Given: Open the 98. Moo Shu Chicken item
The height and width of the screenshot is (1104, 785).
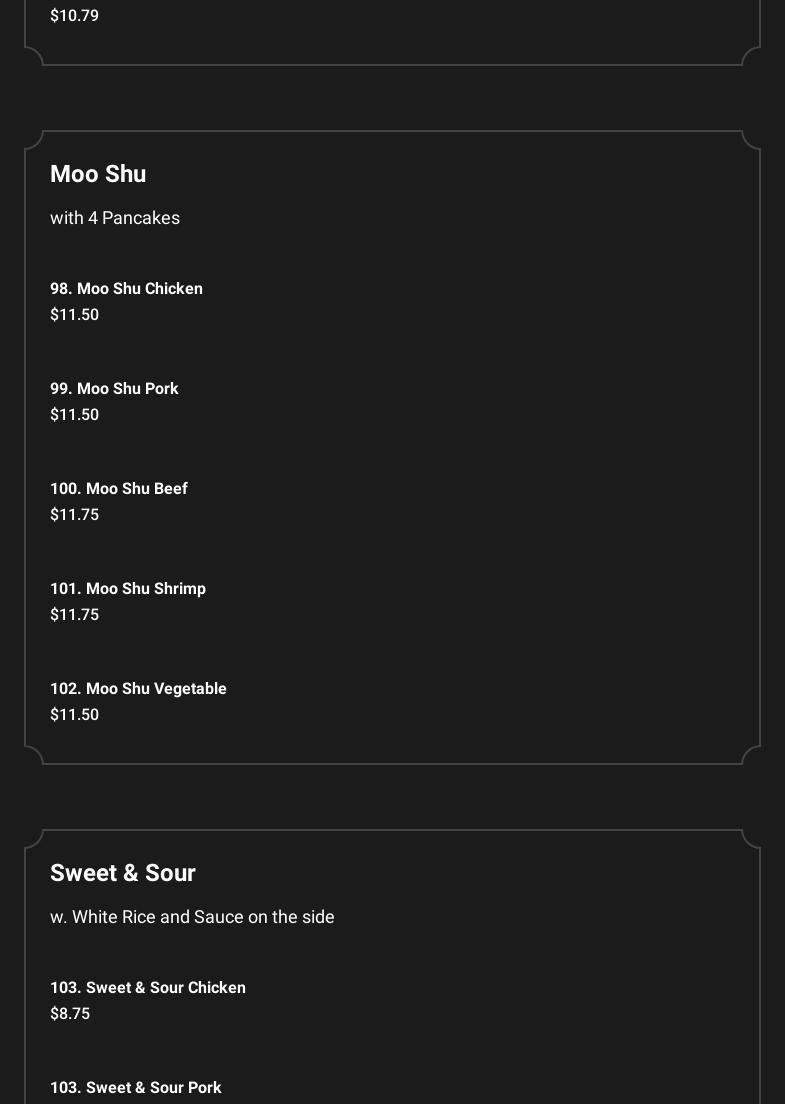Looking at the screenshot, I should coord(127,289).
